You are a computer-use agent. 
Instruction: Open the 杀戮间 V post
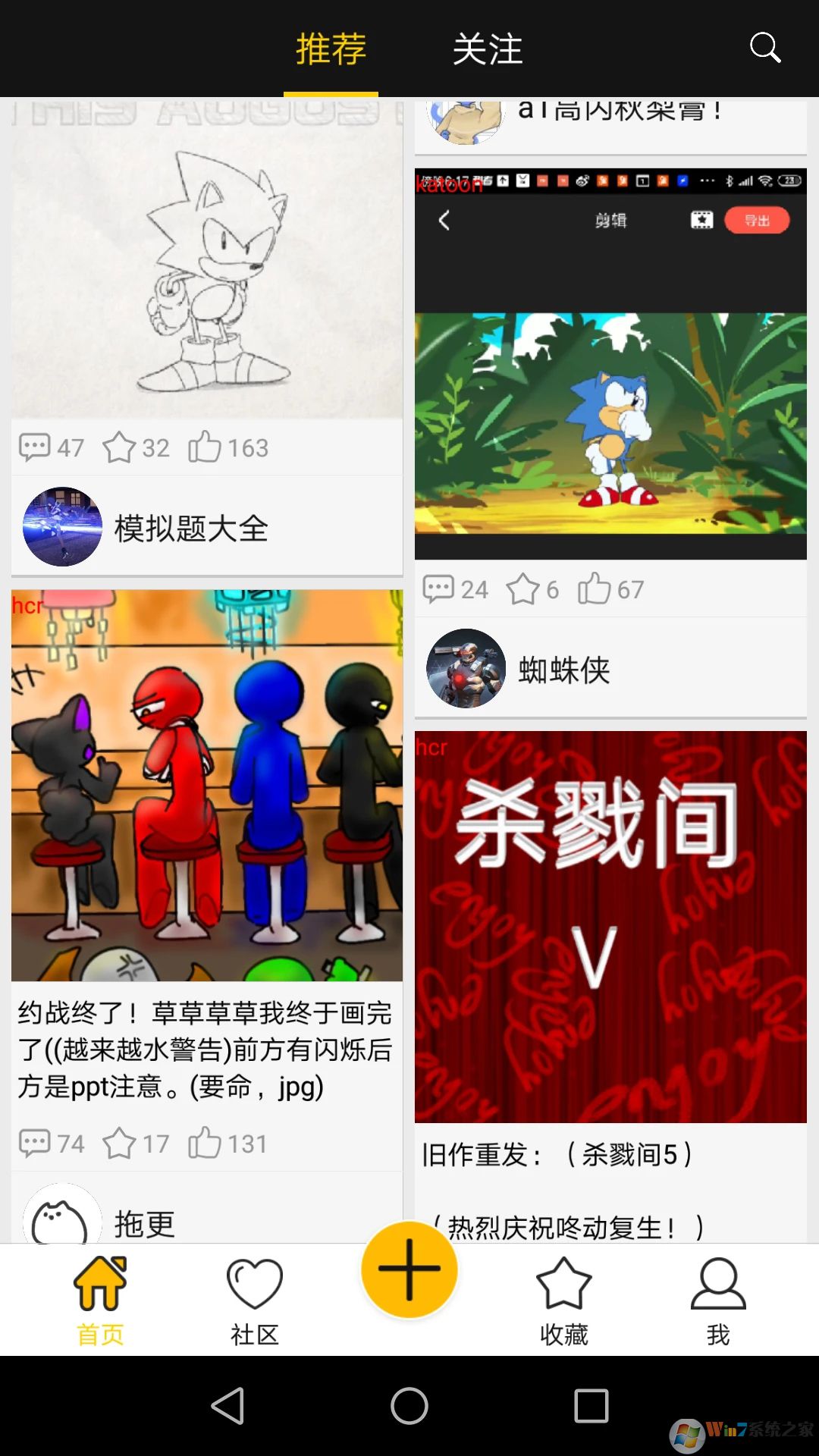pyautogui.click(x=611, y=925)
